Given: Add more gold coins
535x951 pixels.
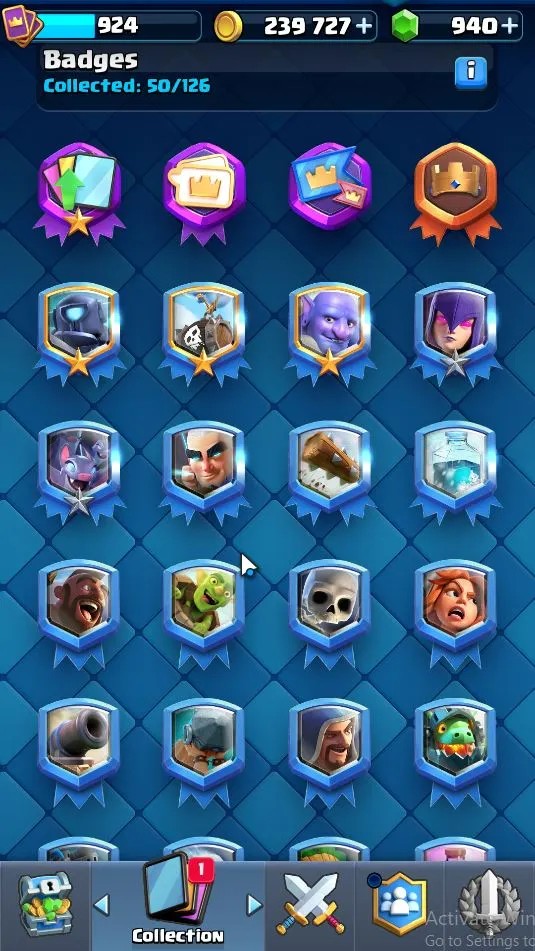Looking at the screenshot, I should (x=365, y=25).
